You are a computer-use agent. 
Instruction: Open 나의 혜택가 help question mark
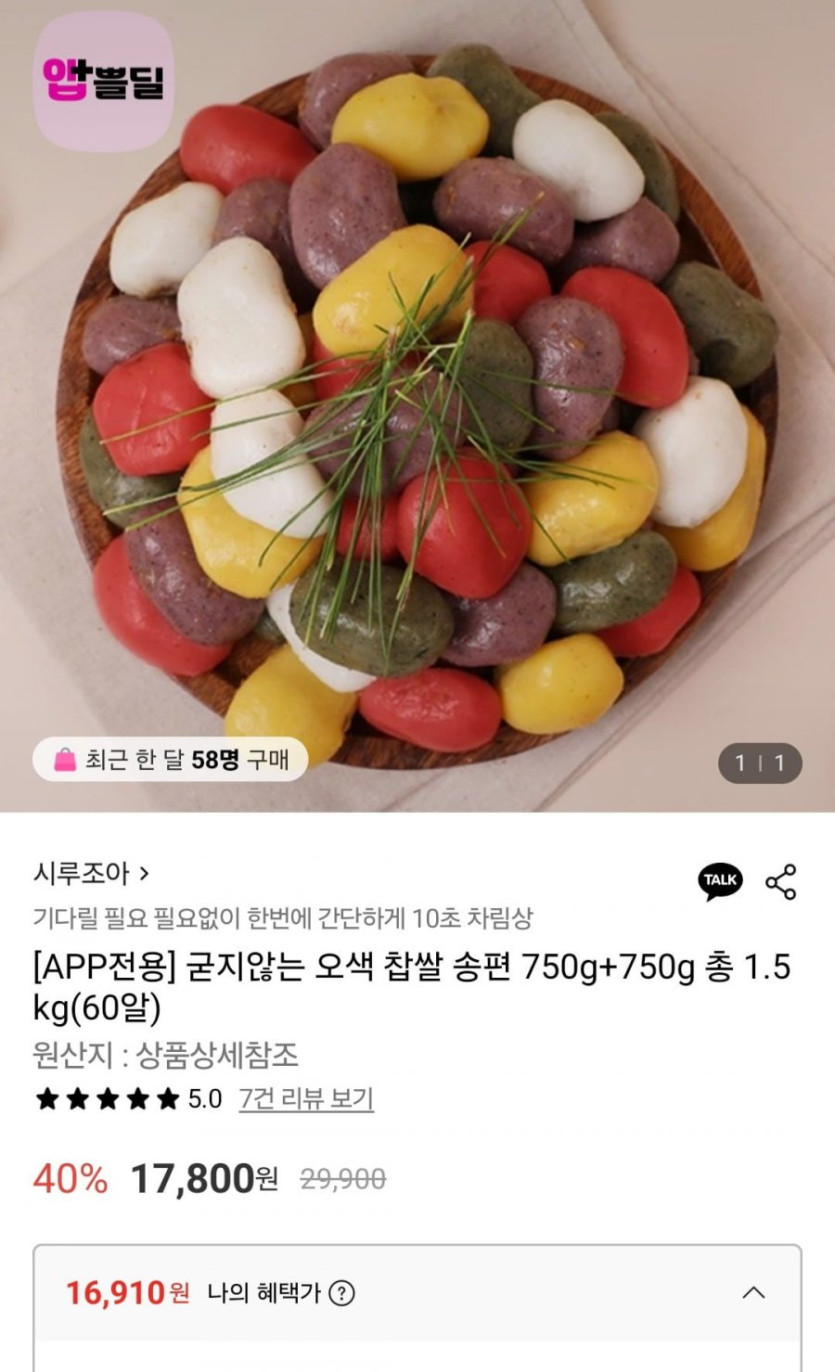pyautogui.click(x=342, y=1293)
